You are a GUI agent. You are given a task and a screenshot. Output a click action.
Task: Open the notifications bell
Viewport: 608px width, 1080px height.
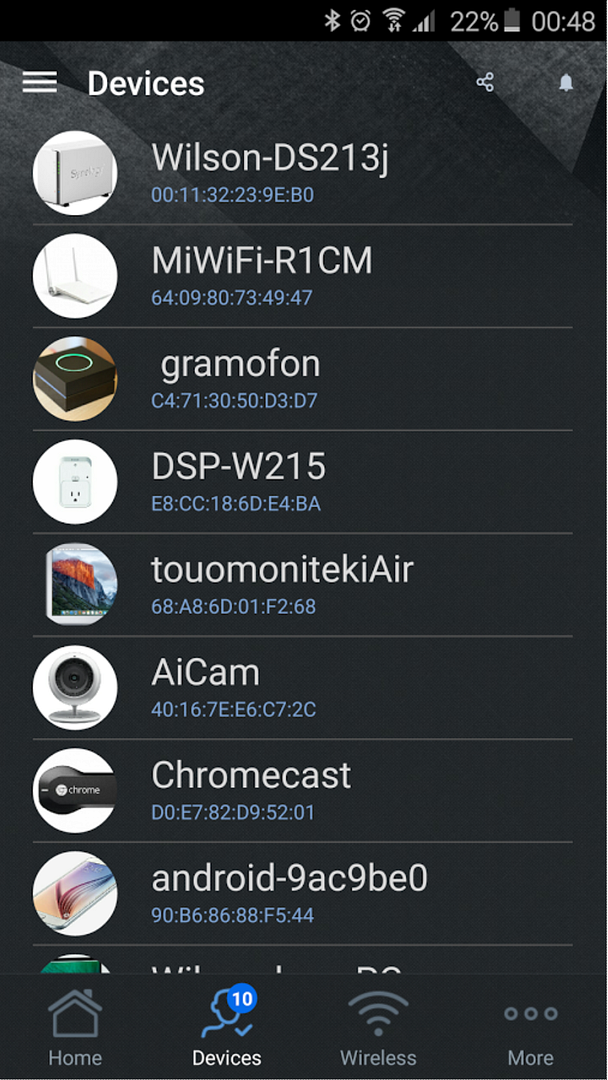(x=566, y=83)
